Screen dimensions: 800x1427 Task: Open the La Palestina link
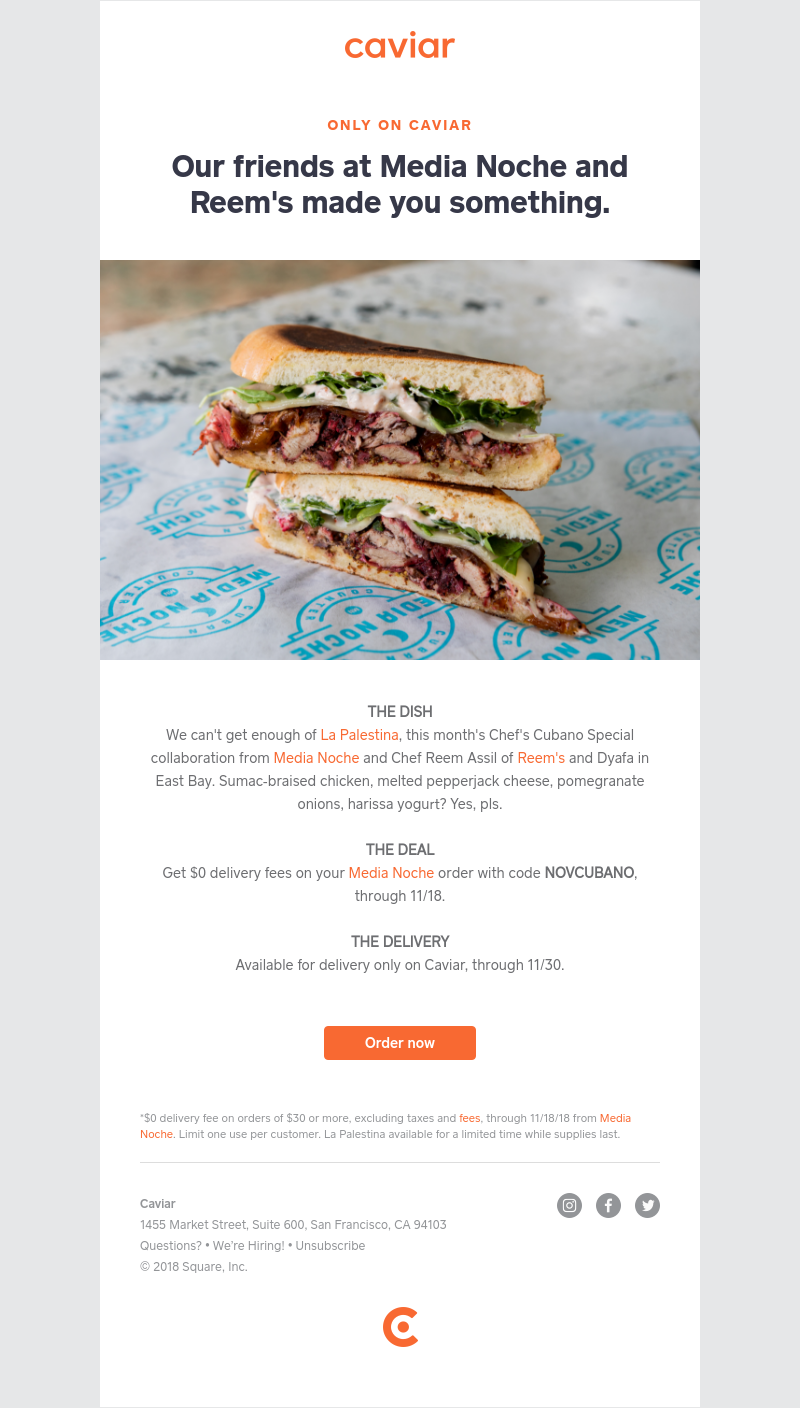pyautogui.click(x=359, y=735)
